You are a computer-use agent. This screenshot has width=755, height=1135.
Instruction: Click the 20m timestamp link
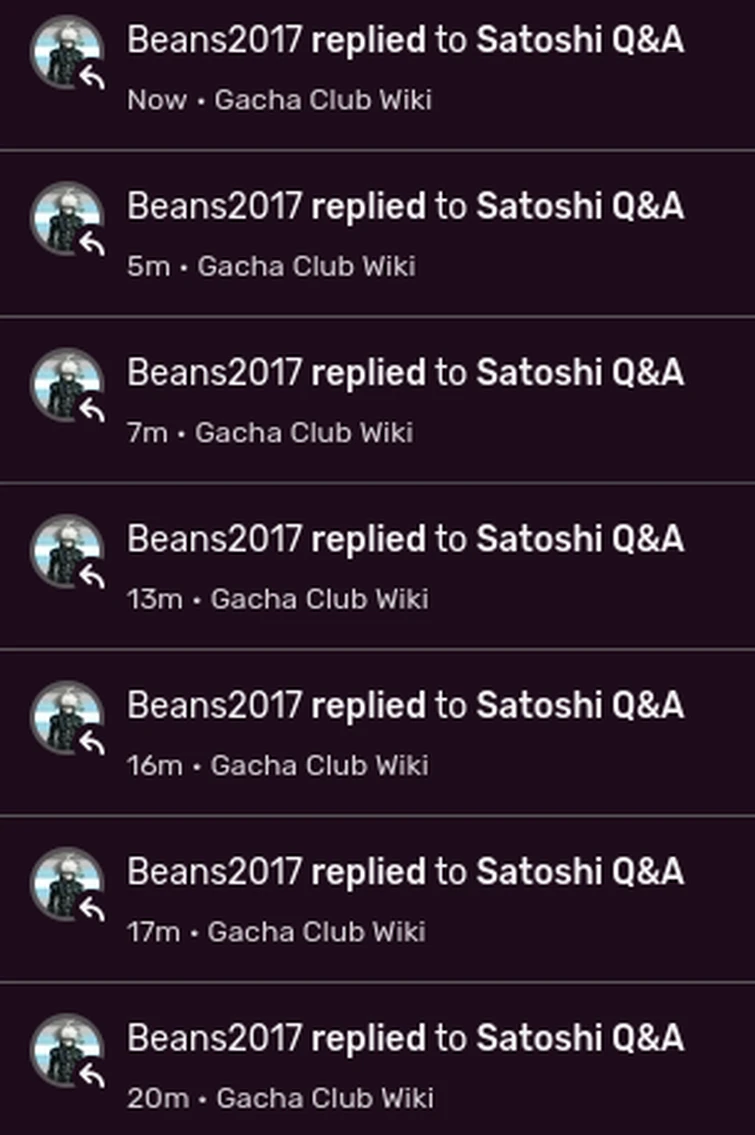160,1097
